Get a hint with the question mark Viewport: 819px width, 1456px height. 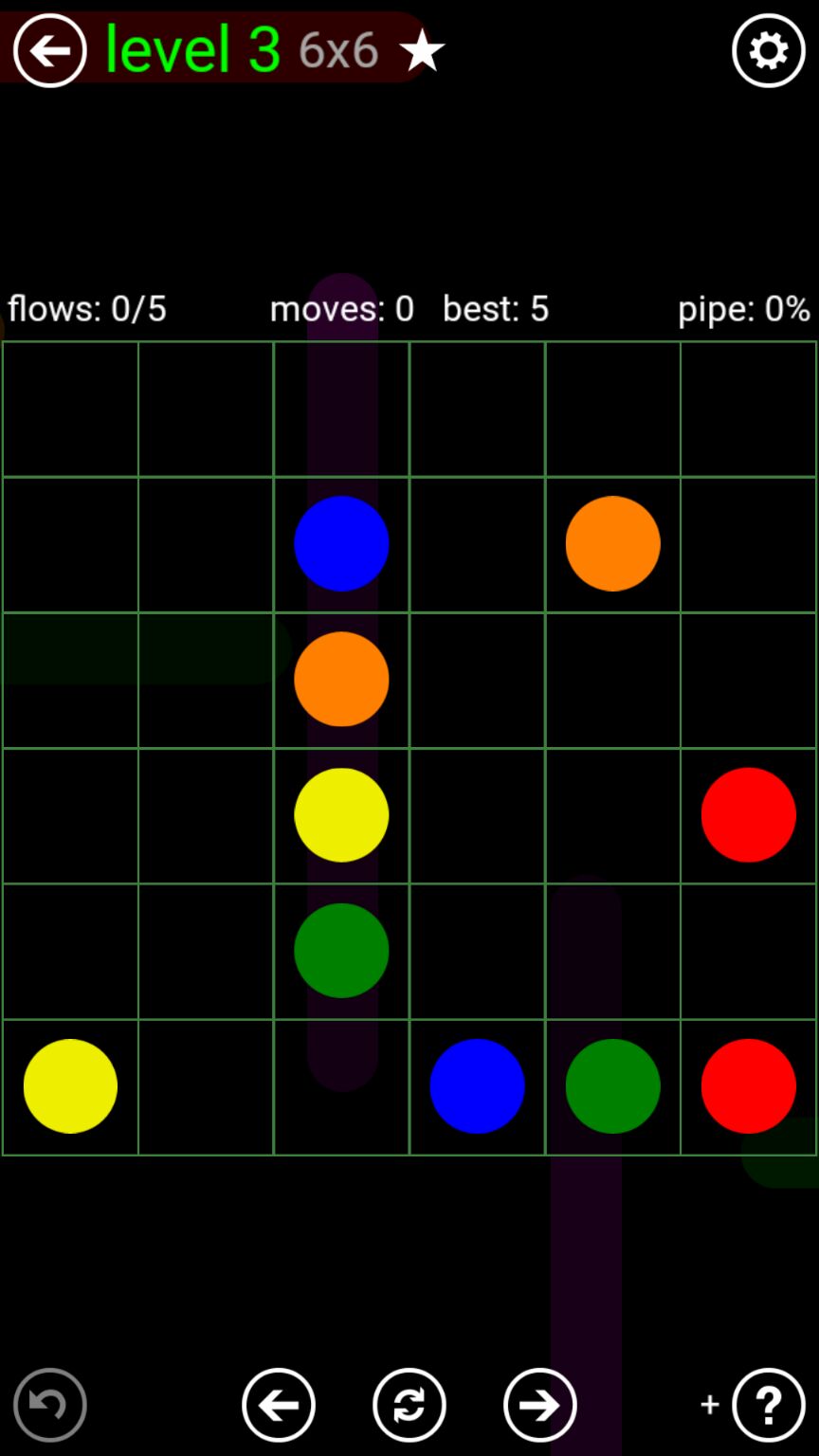(x=768, y=1404)
